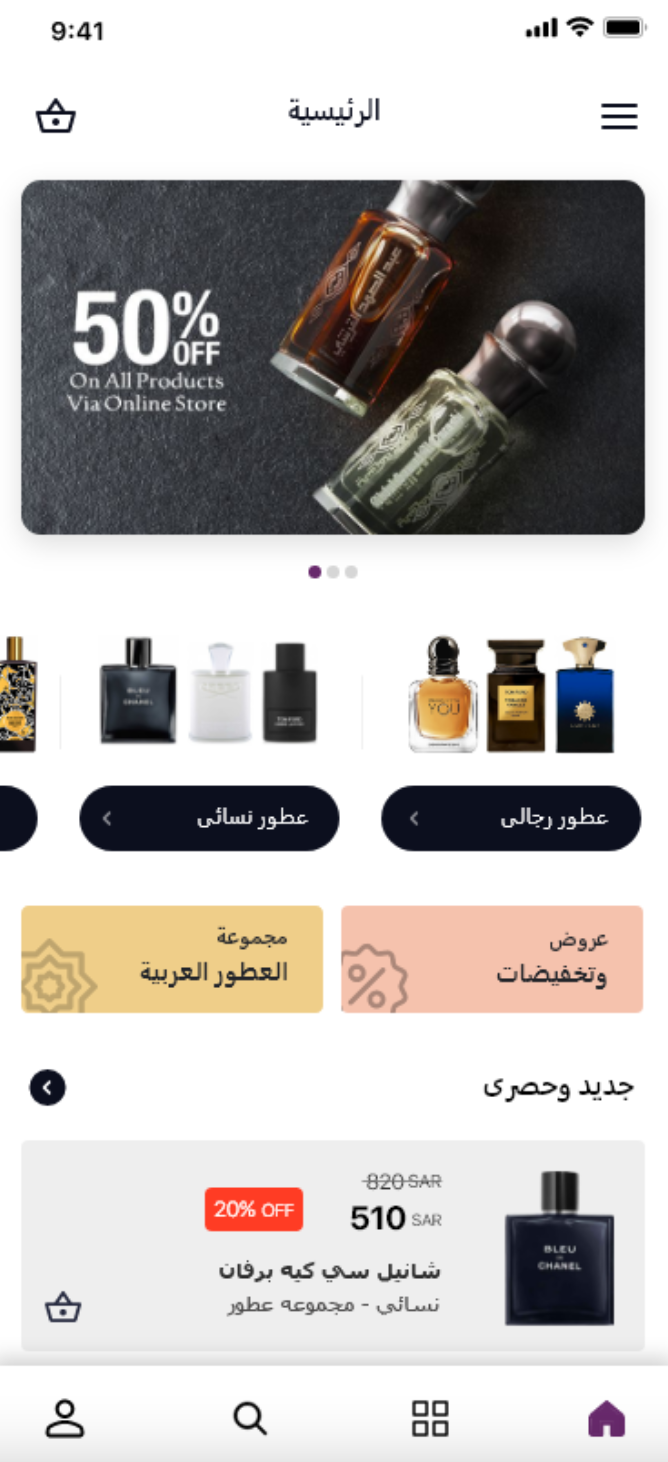Switch to the search tab
Viewport: 668px width, 1462px height.
click(x=249, y=1418)
